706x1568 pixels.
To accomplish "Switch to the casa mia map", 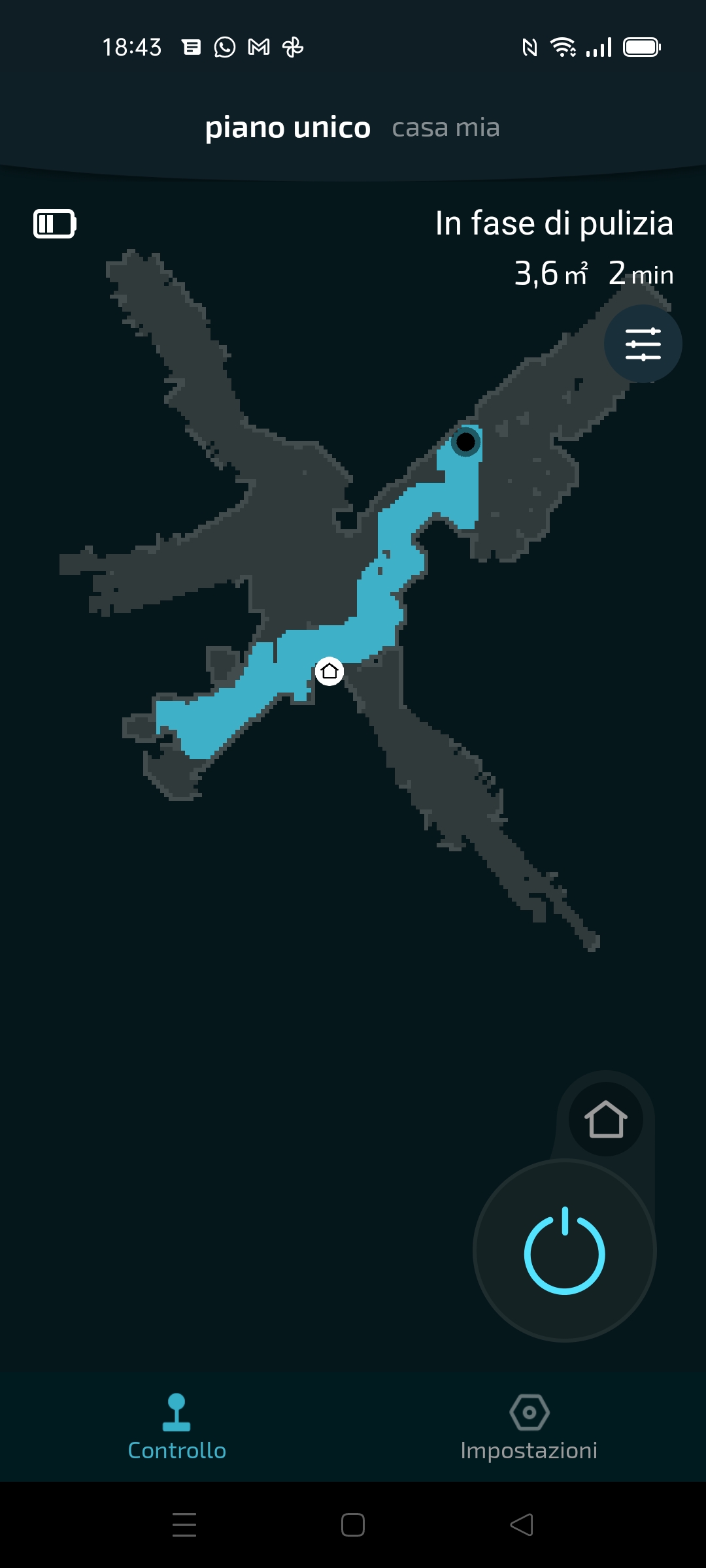I will 446,127.
